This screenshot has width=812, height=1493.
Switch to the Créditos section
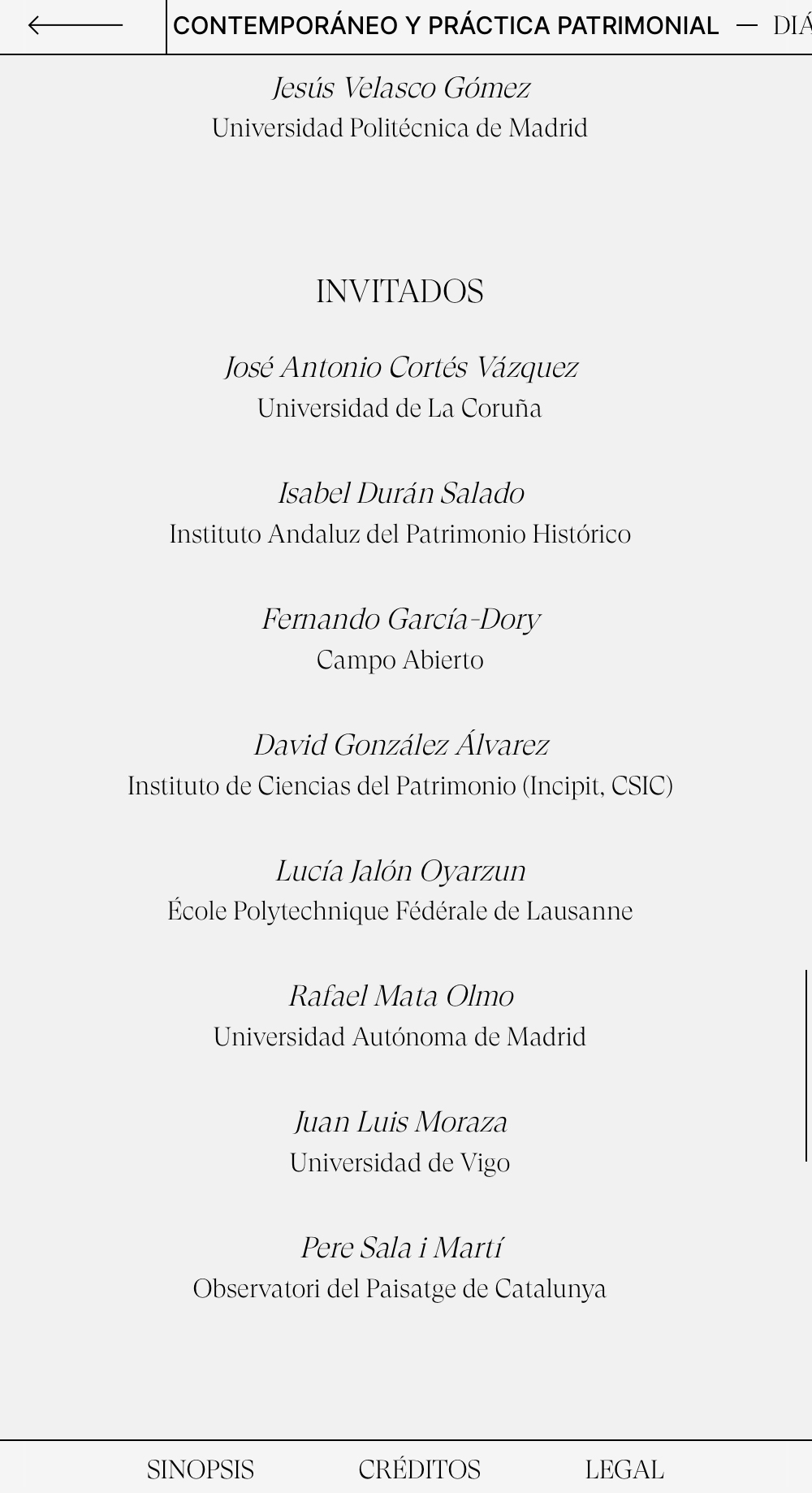(x=419, y=1469)
